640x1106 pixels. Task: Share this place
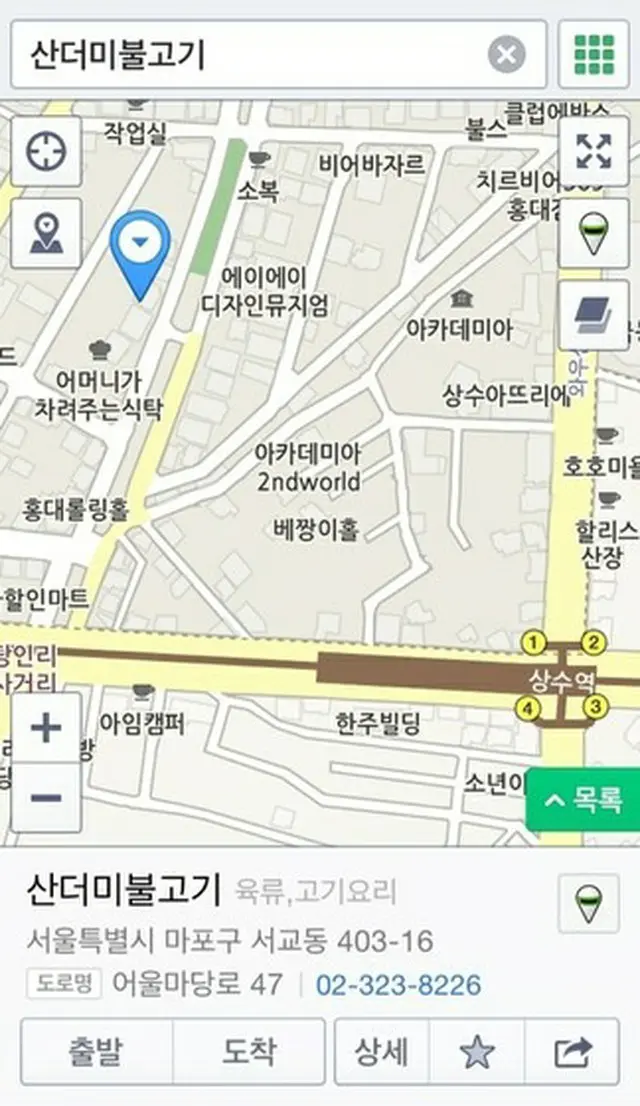tap(572, 1052)
